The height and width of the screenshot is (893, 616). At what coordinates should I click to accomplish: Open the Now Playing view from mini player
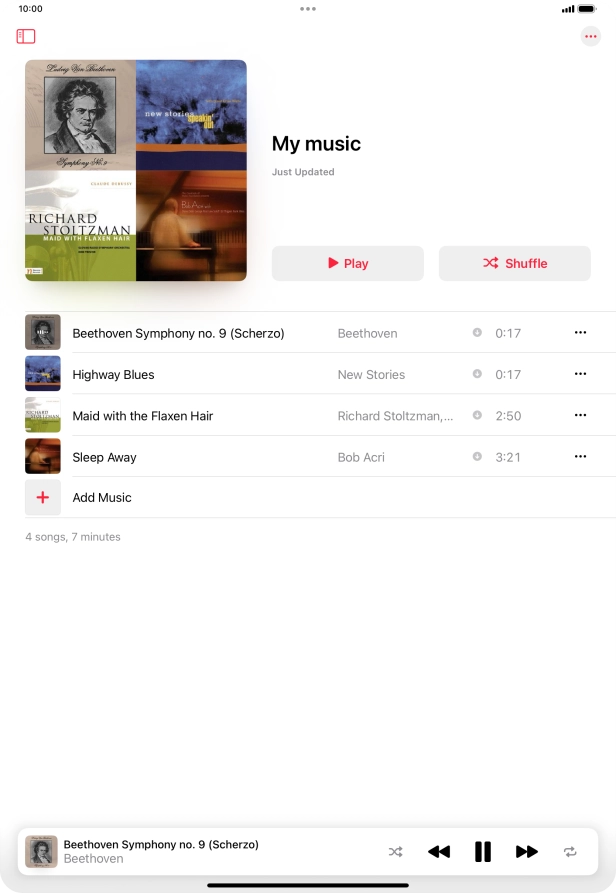coord(200,852)
